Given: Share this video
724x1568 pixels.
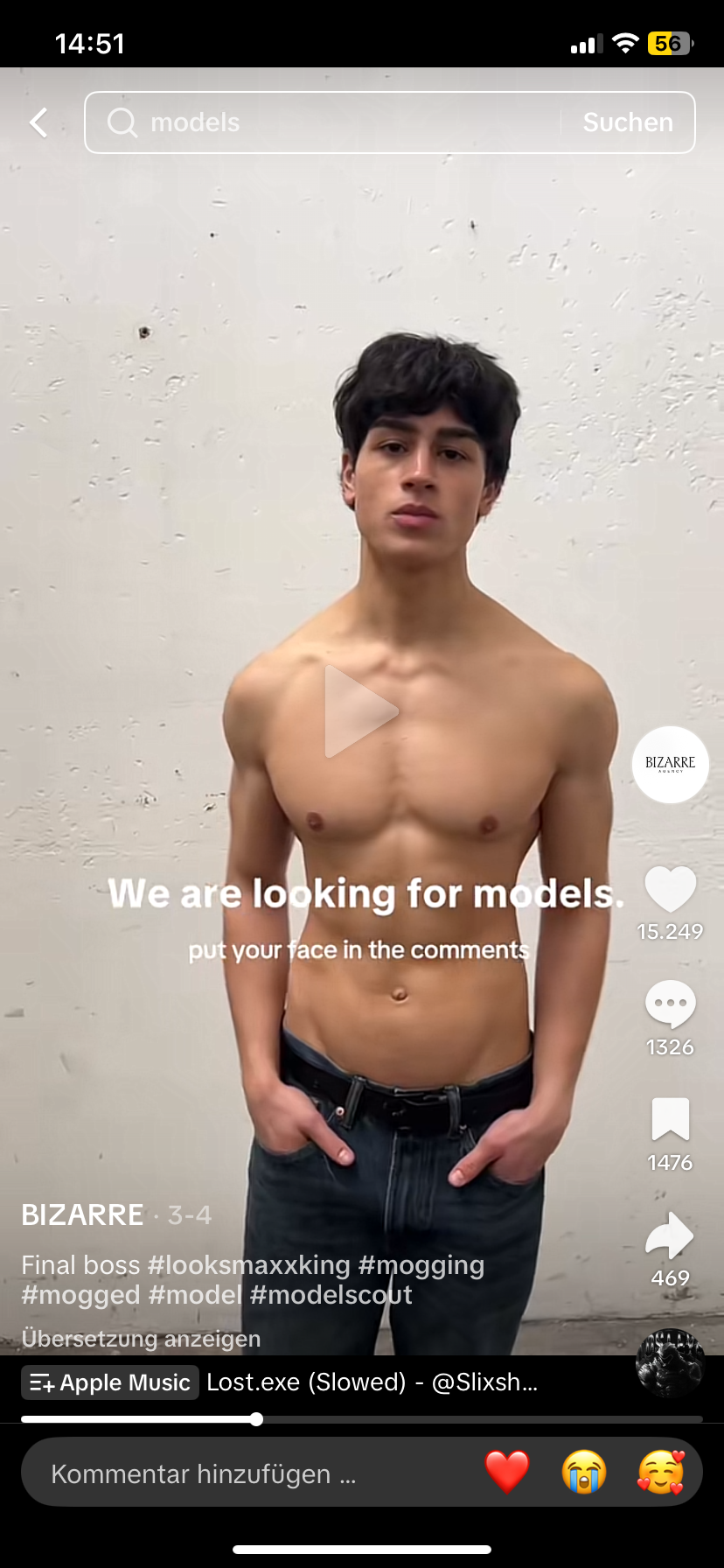Looking at the screenshot, I should (670, 1235).
